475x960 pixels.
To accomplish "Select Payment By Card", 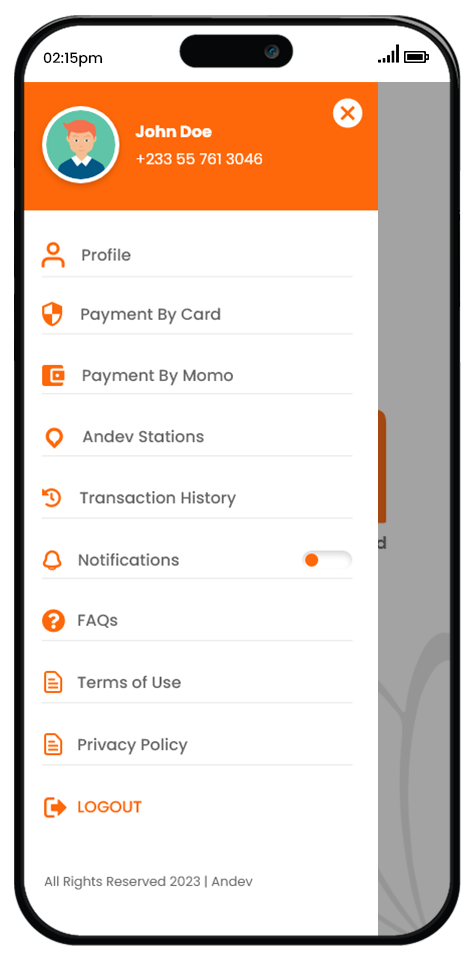I will click(x=197, y=315).
